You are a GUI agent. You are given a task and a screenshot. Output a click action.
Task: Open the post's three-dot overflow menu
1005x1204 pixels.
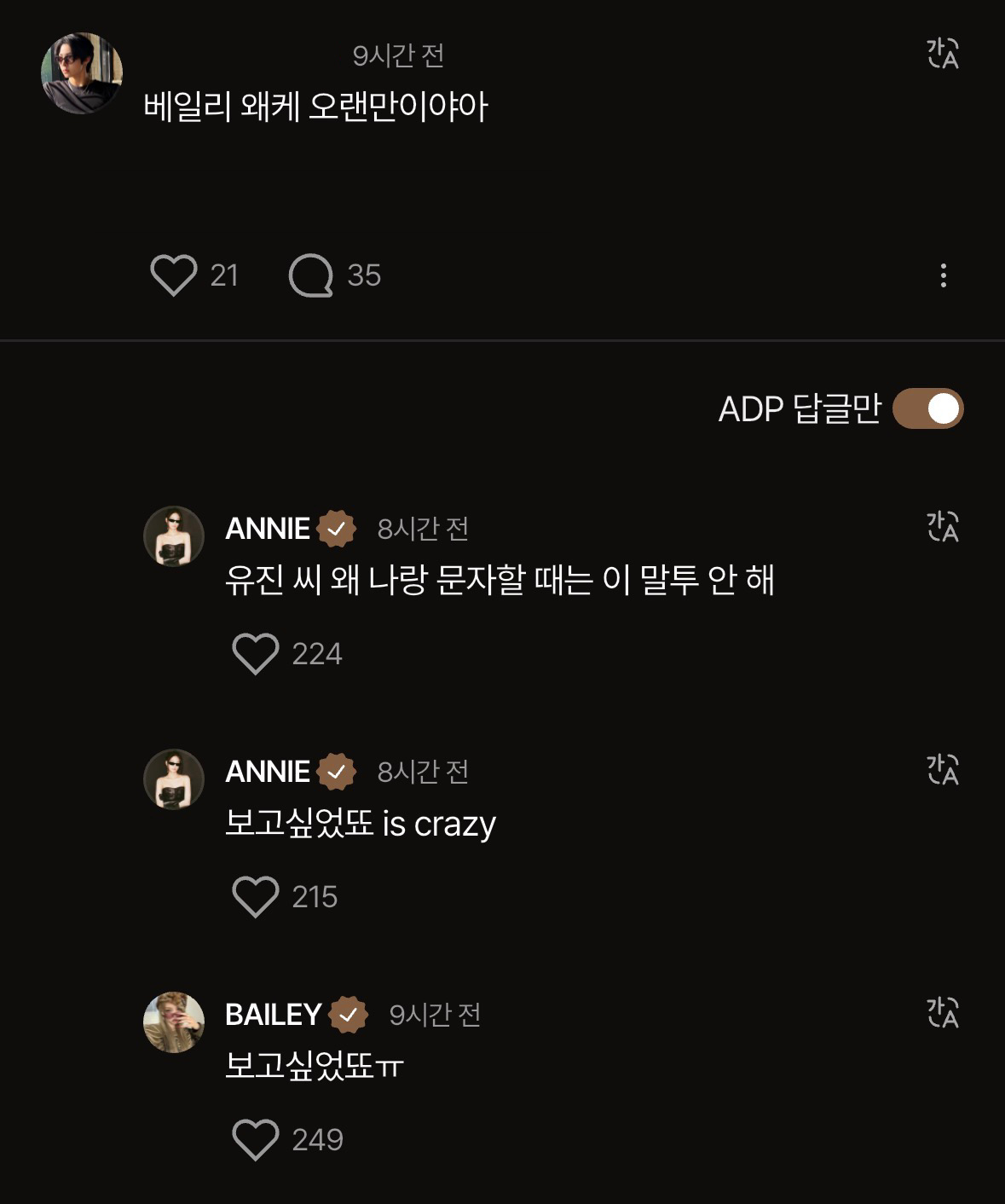coord(943,275)
